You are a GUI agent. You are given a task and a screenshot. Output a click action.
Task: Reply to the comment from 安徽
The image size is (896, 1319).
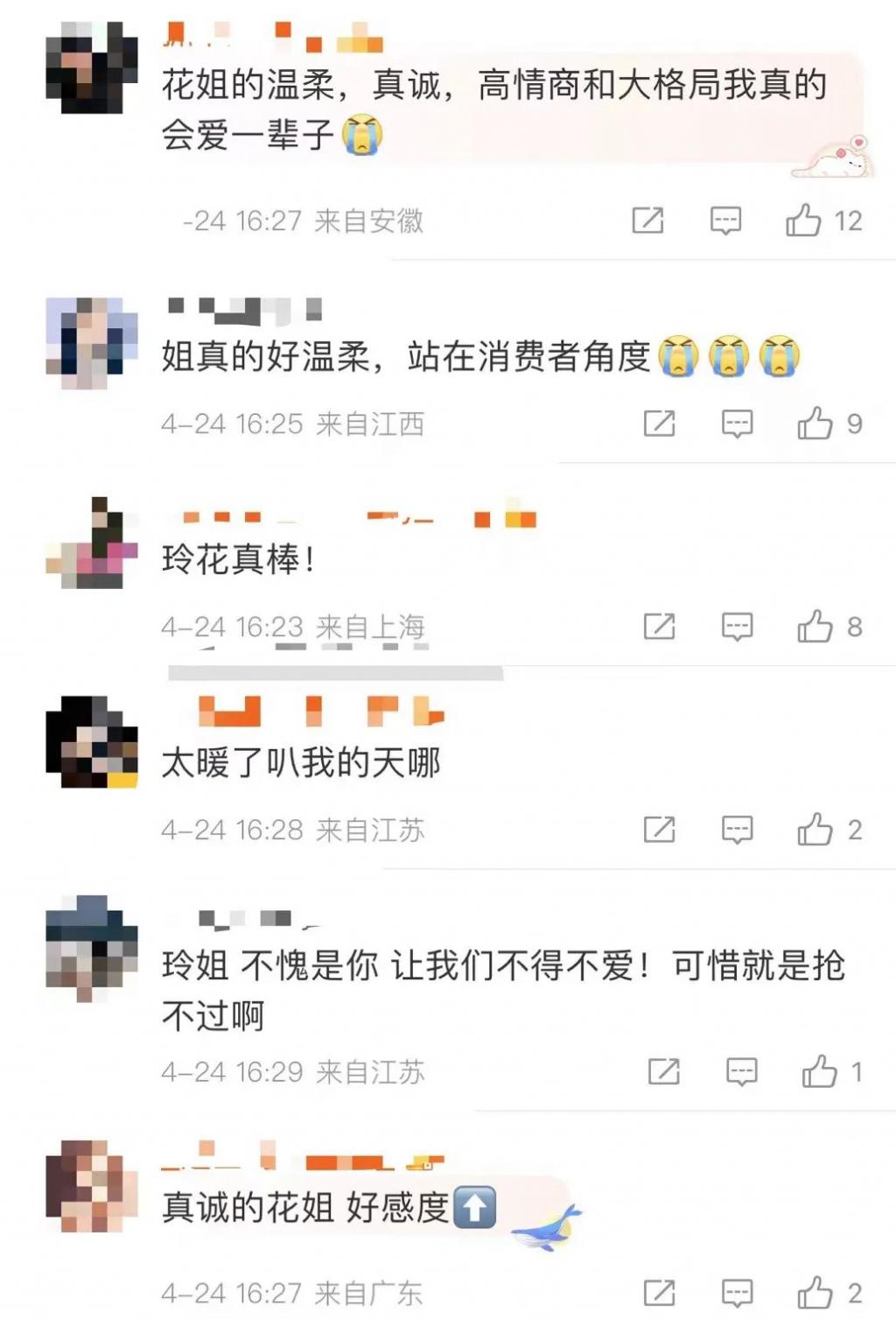(x=725, y=221)
